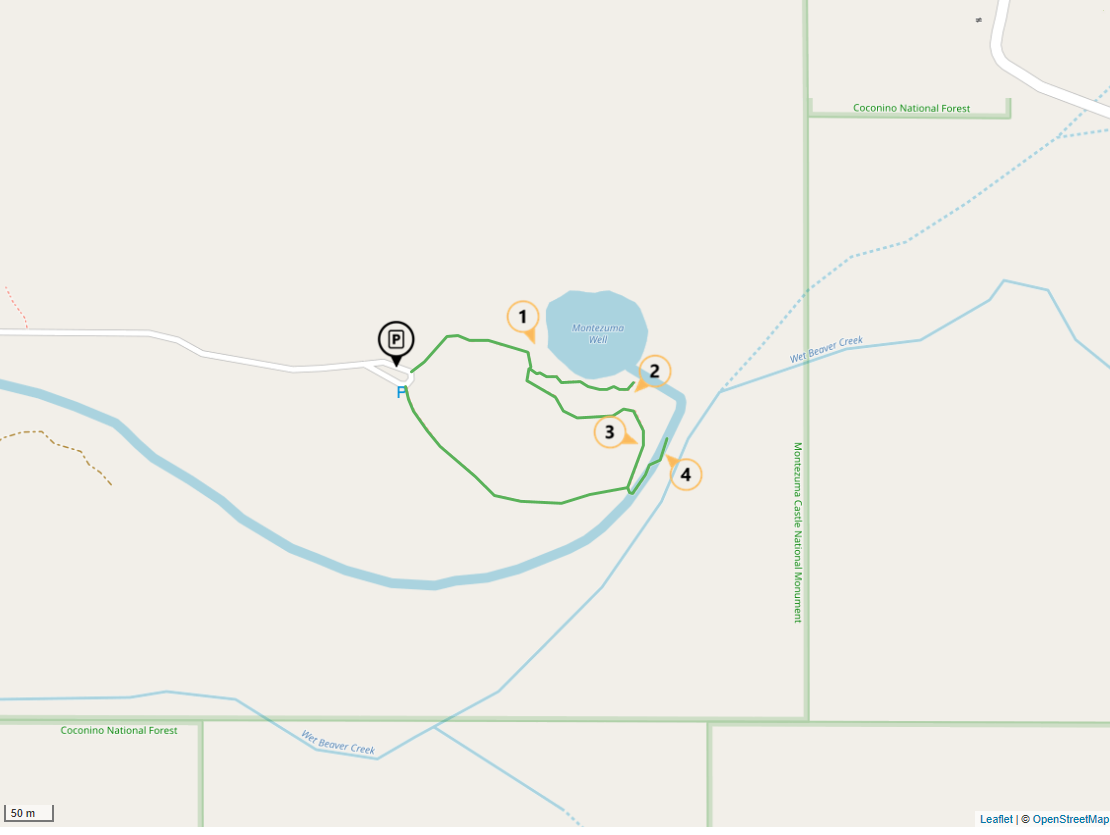This screenshot has height=835, width=1110.
Task: Open the Leaflet attribution link
Action: coord(995,819)
